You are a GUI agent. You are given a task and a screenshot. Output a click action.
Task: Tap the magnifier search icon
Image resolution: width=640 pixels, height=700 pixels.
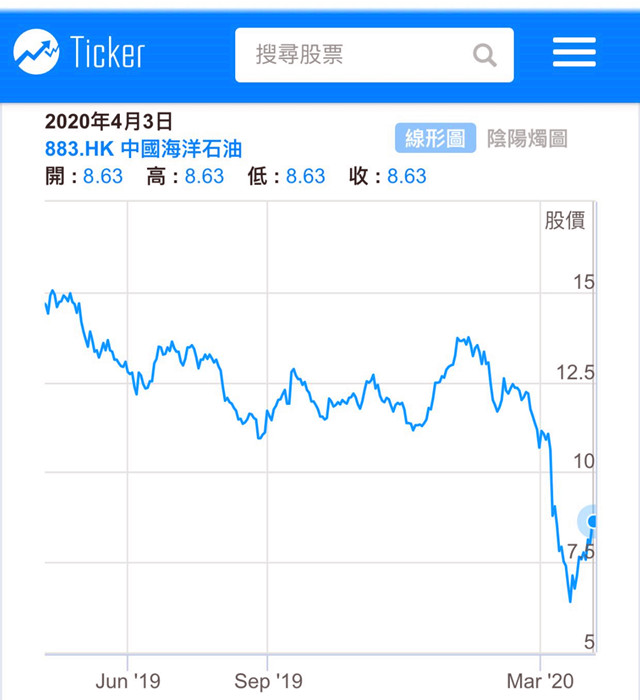click(485, 55)
